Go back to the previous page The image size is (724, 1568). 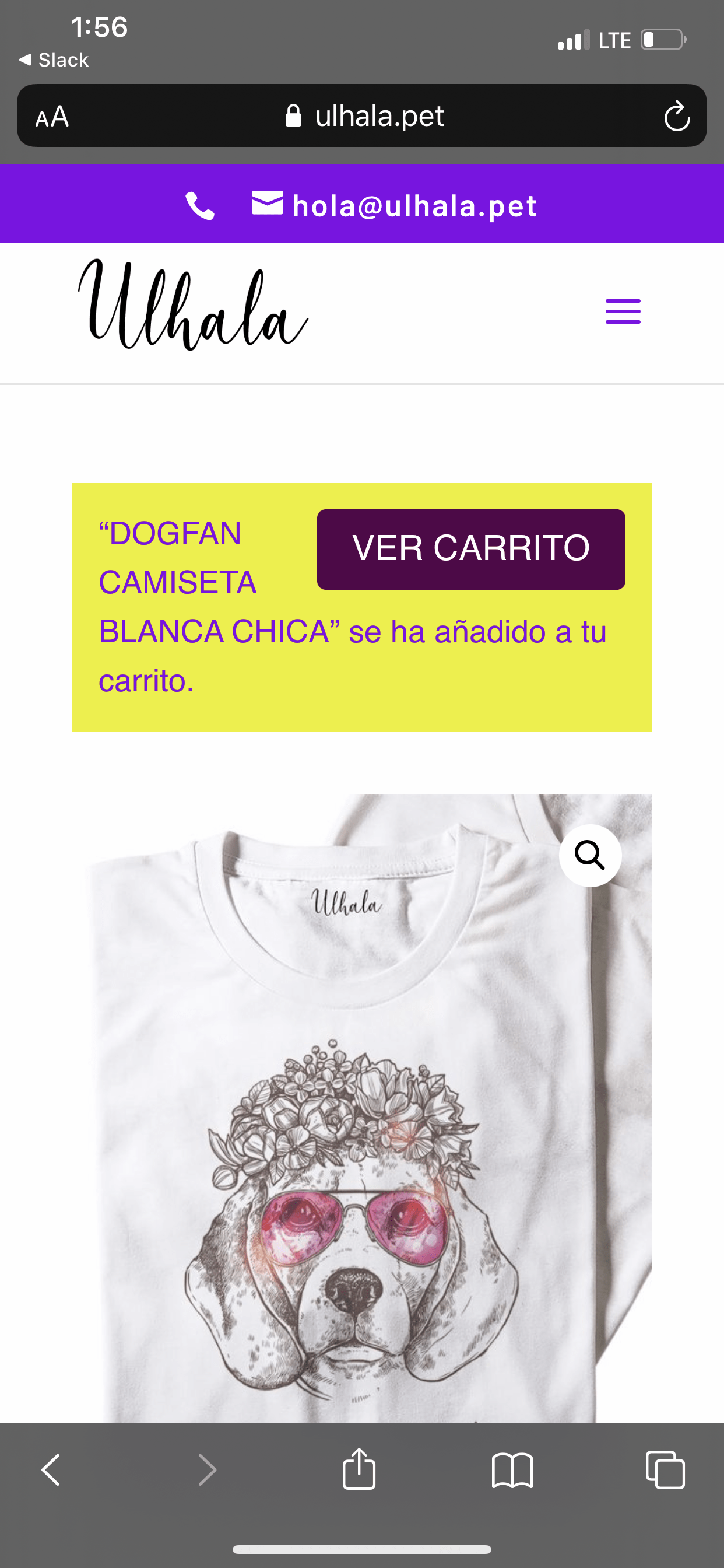click(x=51, y=1470)
